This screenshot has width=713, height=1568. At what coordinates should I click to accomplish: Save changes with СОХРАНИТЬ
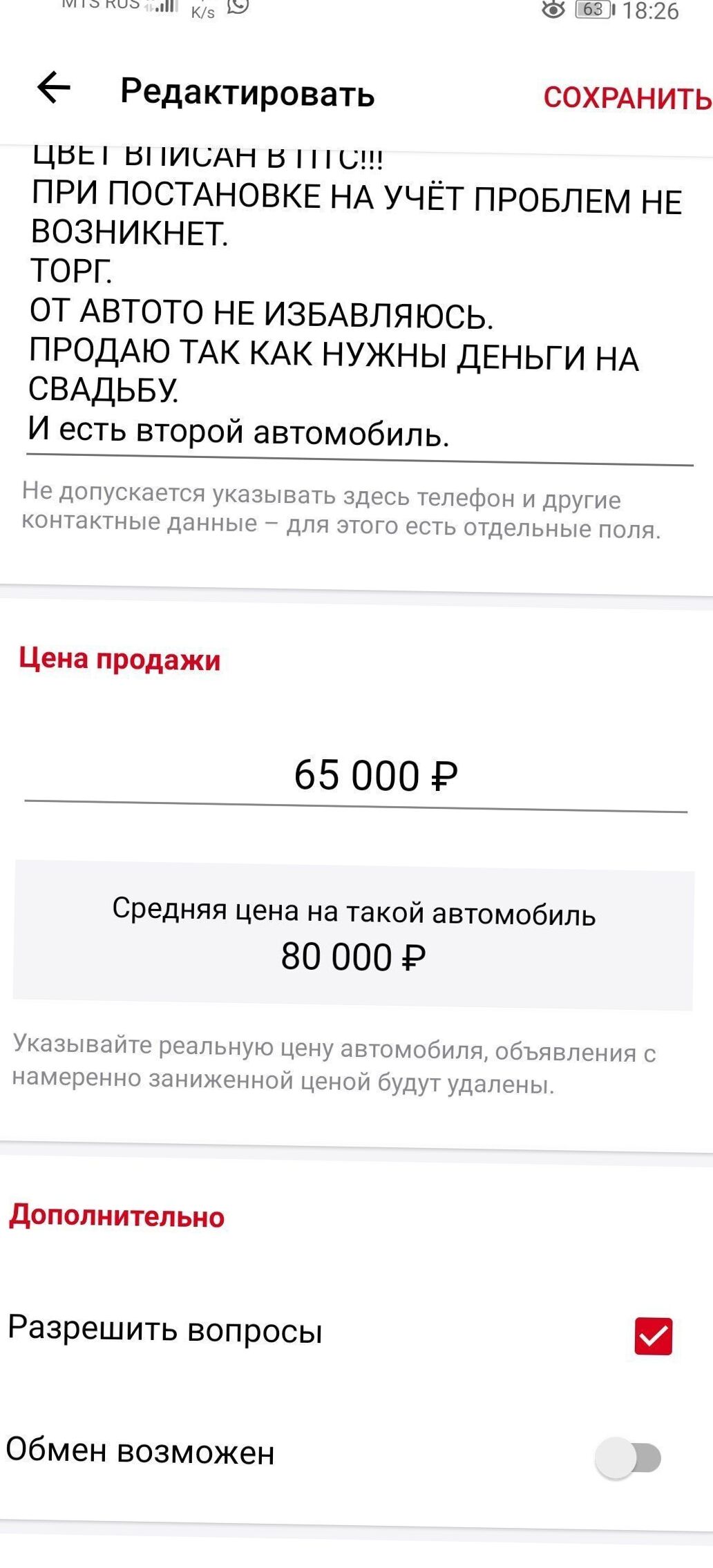click(x=627, y=98)
